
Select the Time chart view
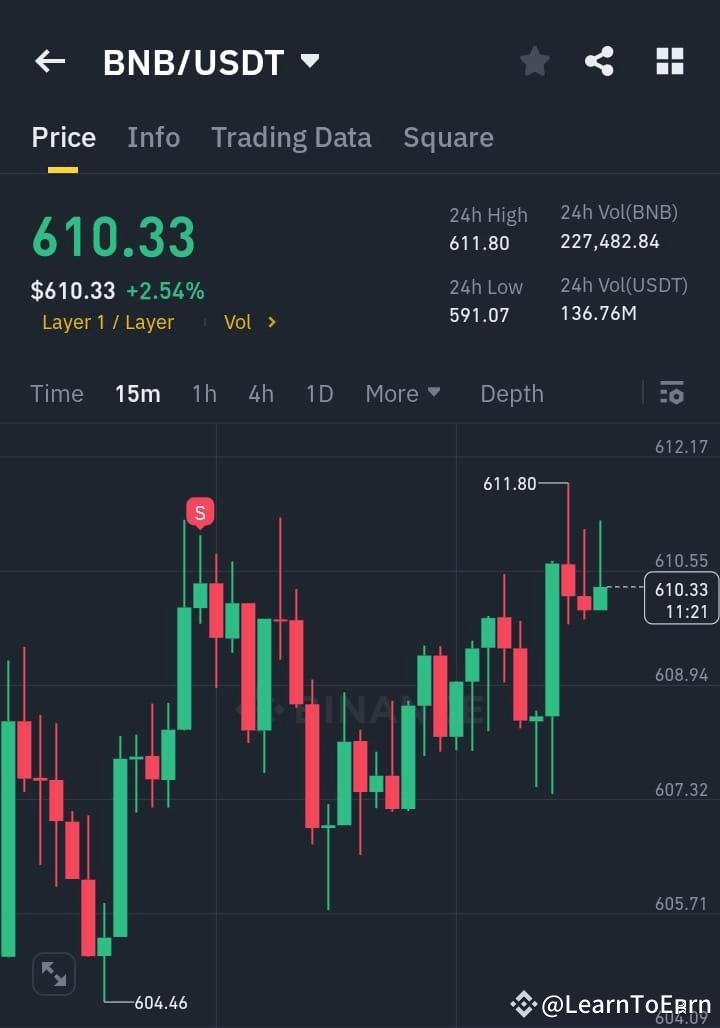[56, 393]
